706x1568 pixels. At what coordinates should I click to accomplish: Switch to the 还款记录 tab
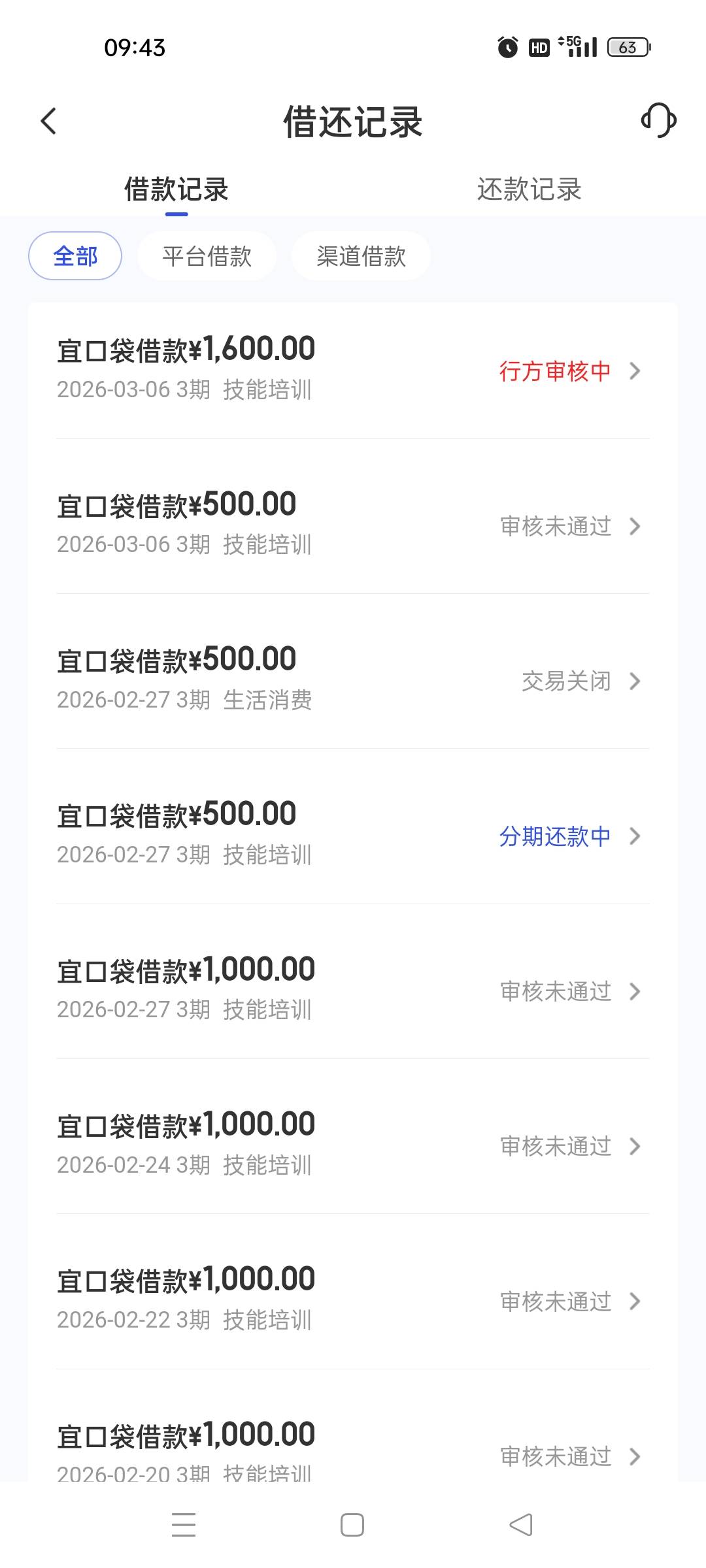click(529, 189)
